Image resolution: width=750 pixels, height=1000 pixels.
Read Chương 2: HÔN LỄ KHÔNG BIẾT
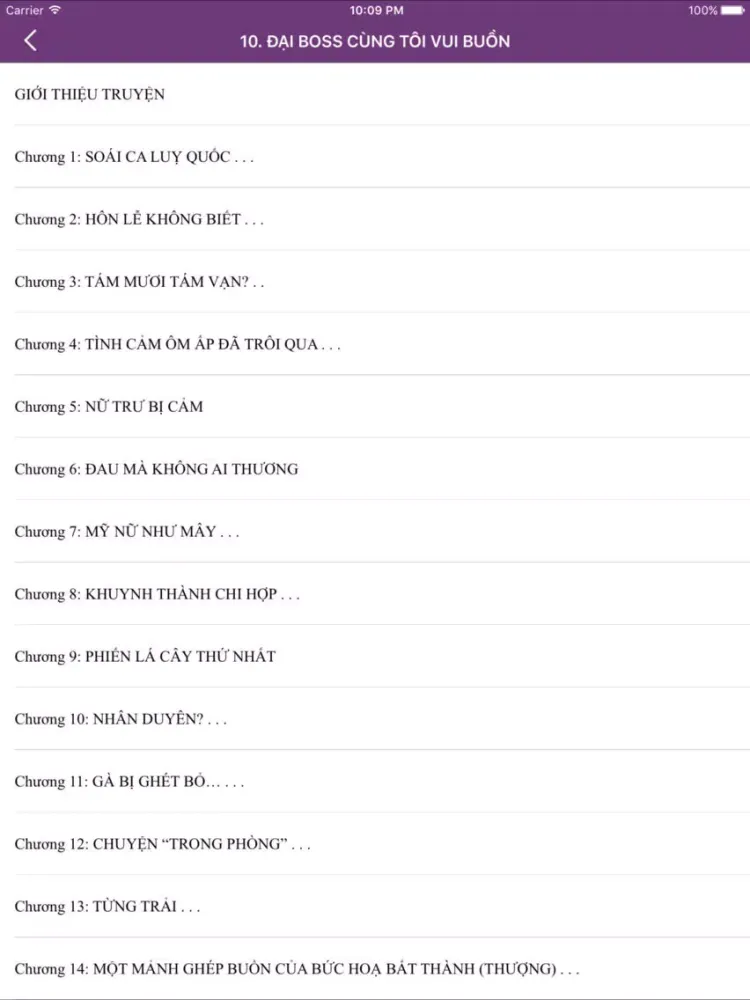tap(139, 219)
